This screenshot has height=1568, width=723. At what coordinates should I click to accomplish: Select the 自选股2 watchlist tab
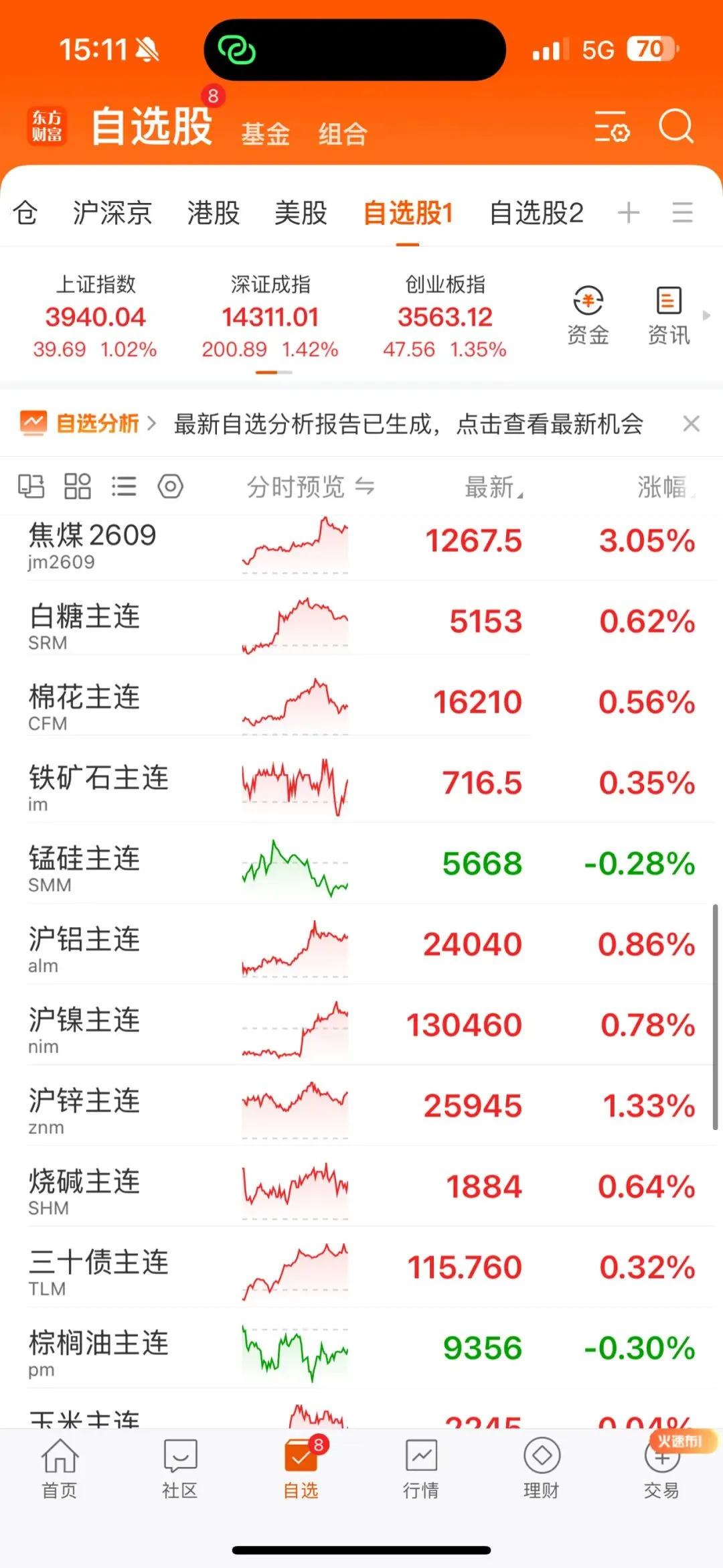536,213
